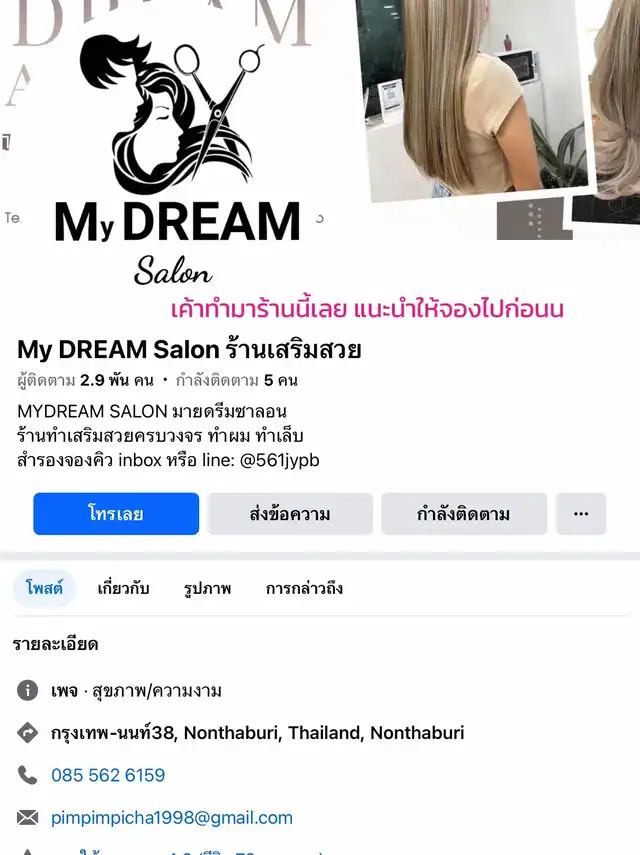640x855 pixels.
Task: Open the three-dot more options button
Action: 581,514
